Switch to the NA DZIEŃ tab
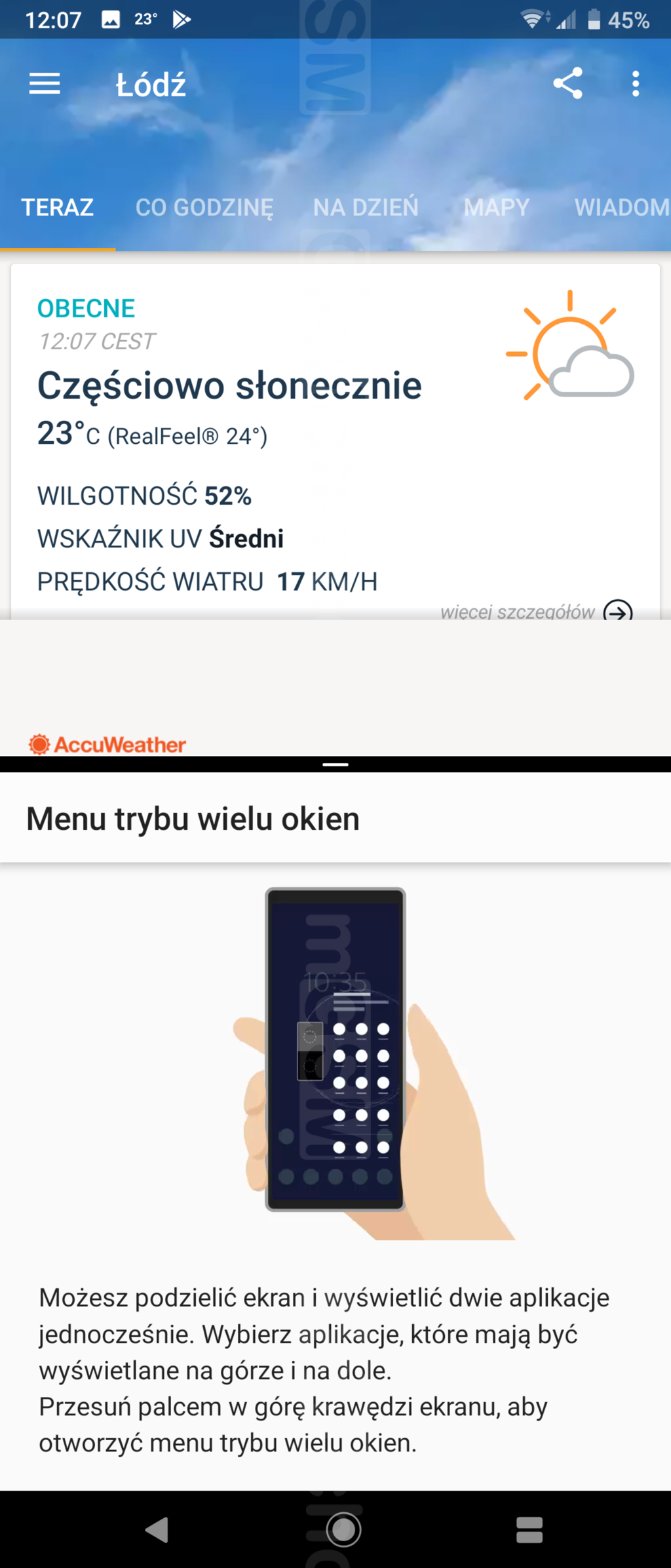671x1568 pixels. 366,207
